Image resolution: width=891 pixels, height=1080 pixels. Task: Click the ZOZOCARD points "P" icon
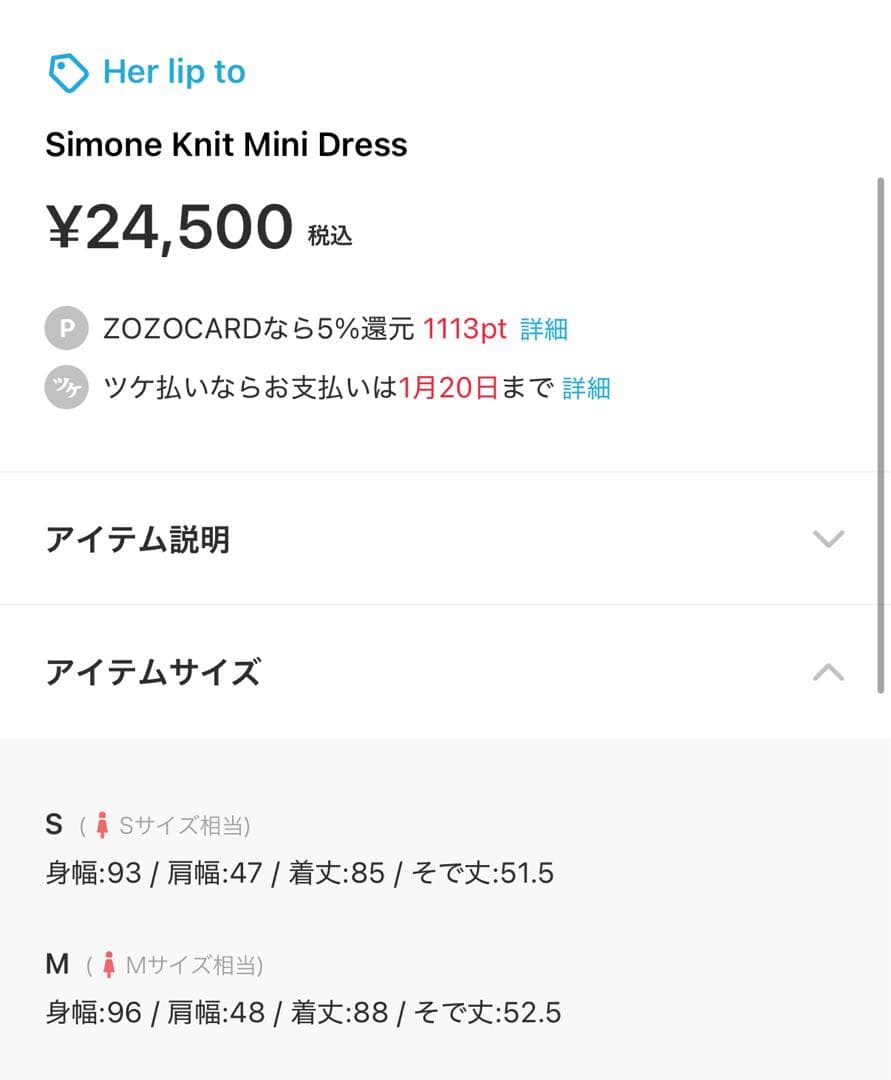coord(65,328)
